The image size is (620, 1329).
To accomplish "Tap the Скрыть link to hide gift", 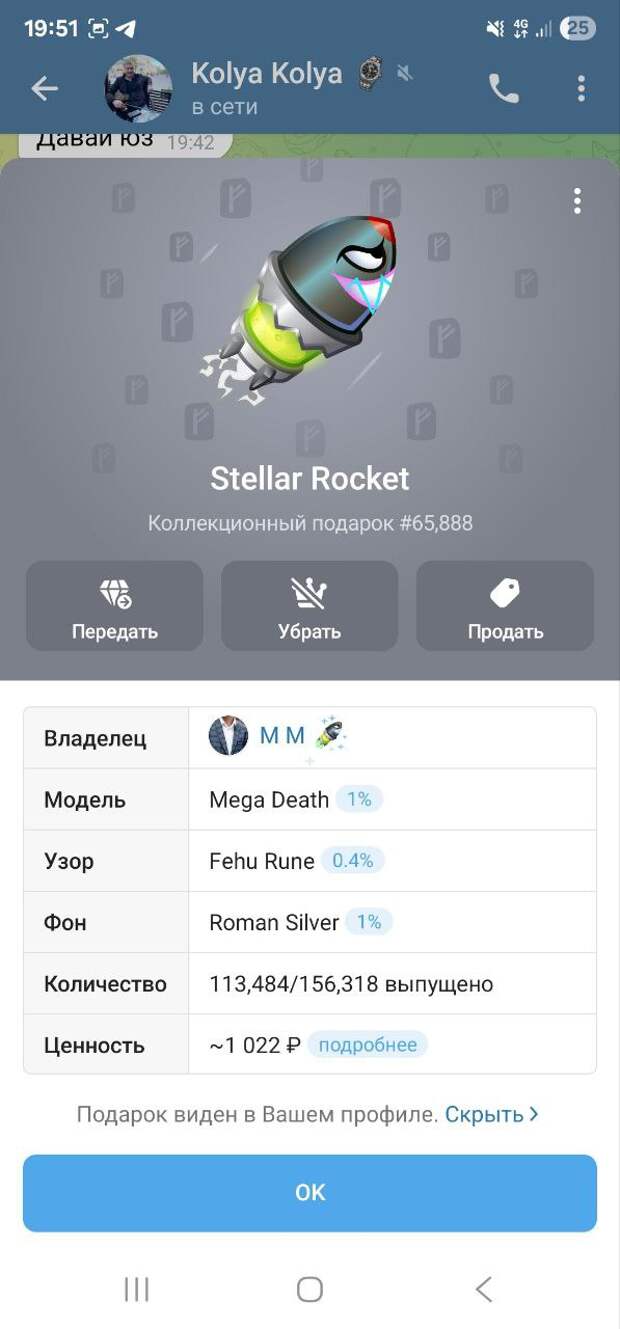I will 491,1113.
